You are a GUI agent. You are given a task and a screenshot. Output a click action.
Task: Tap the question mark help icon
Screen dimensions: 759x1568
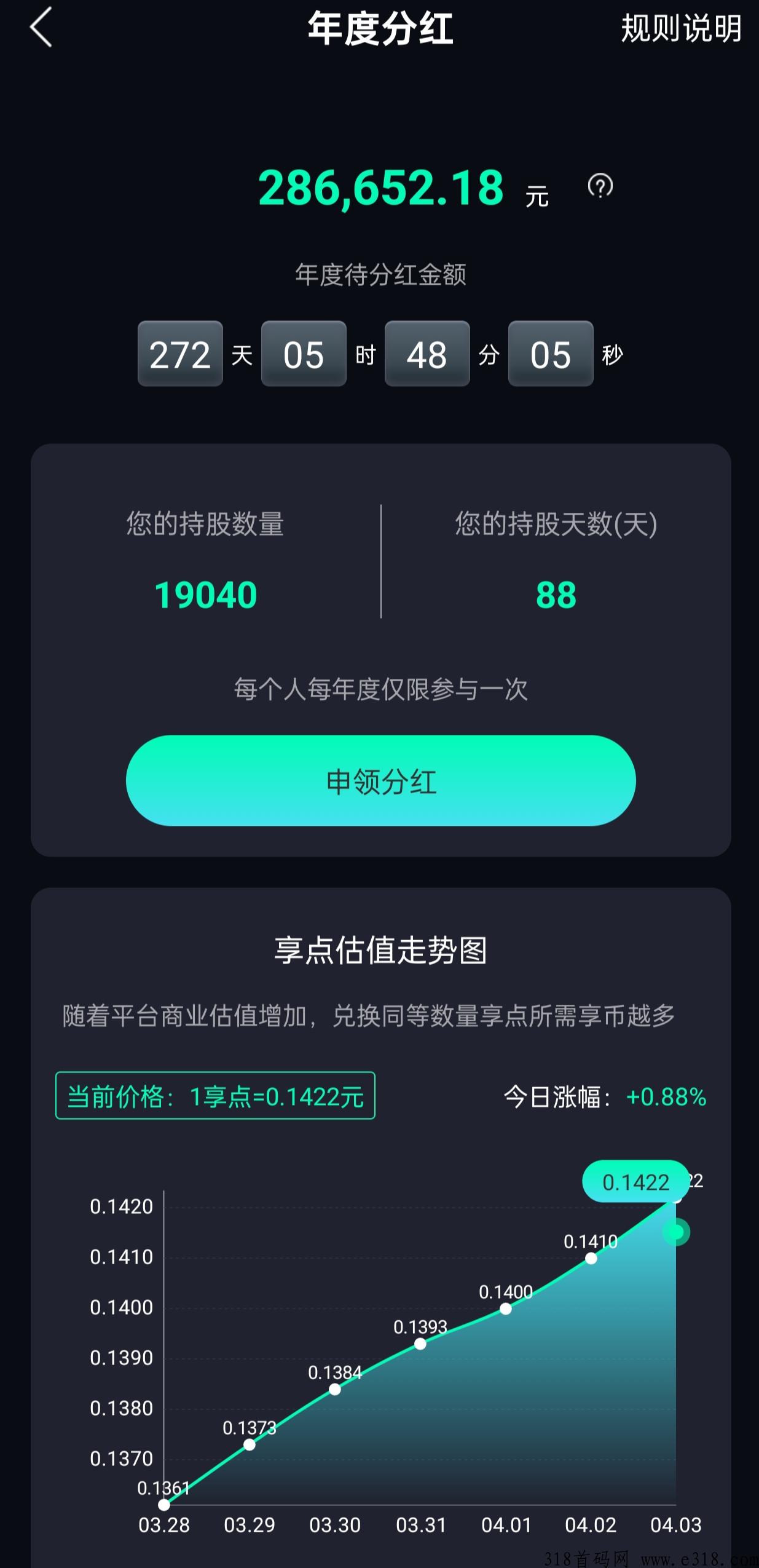click(600, 186)
